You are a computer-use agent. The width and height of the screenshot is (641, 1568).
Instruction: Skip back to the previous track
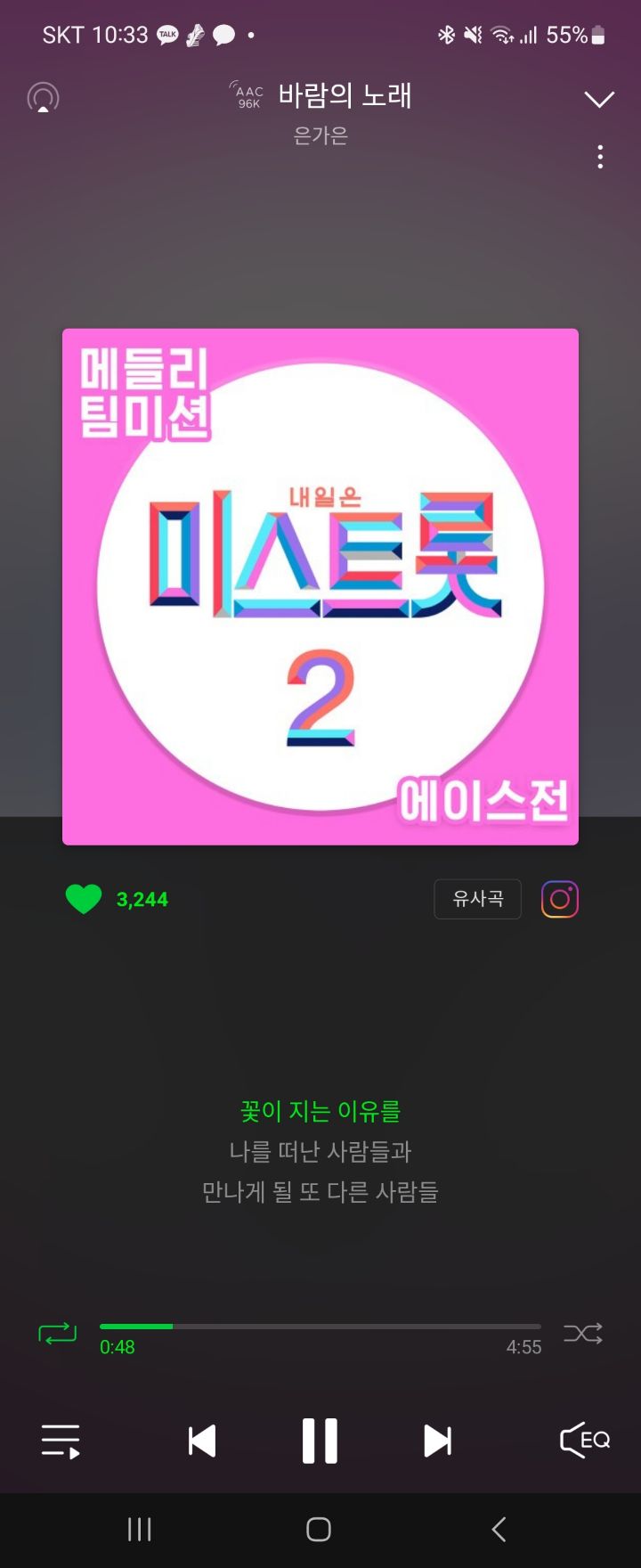tap(202, 1441)
